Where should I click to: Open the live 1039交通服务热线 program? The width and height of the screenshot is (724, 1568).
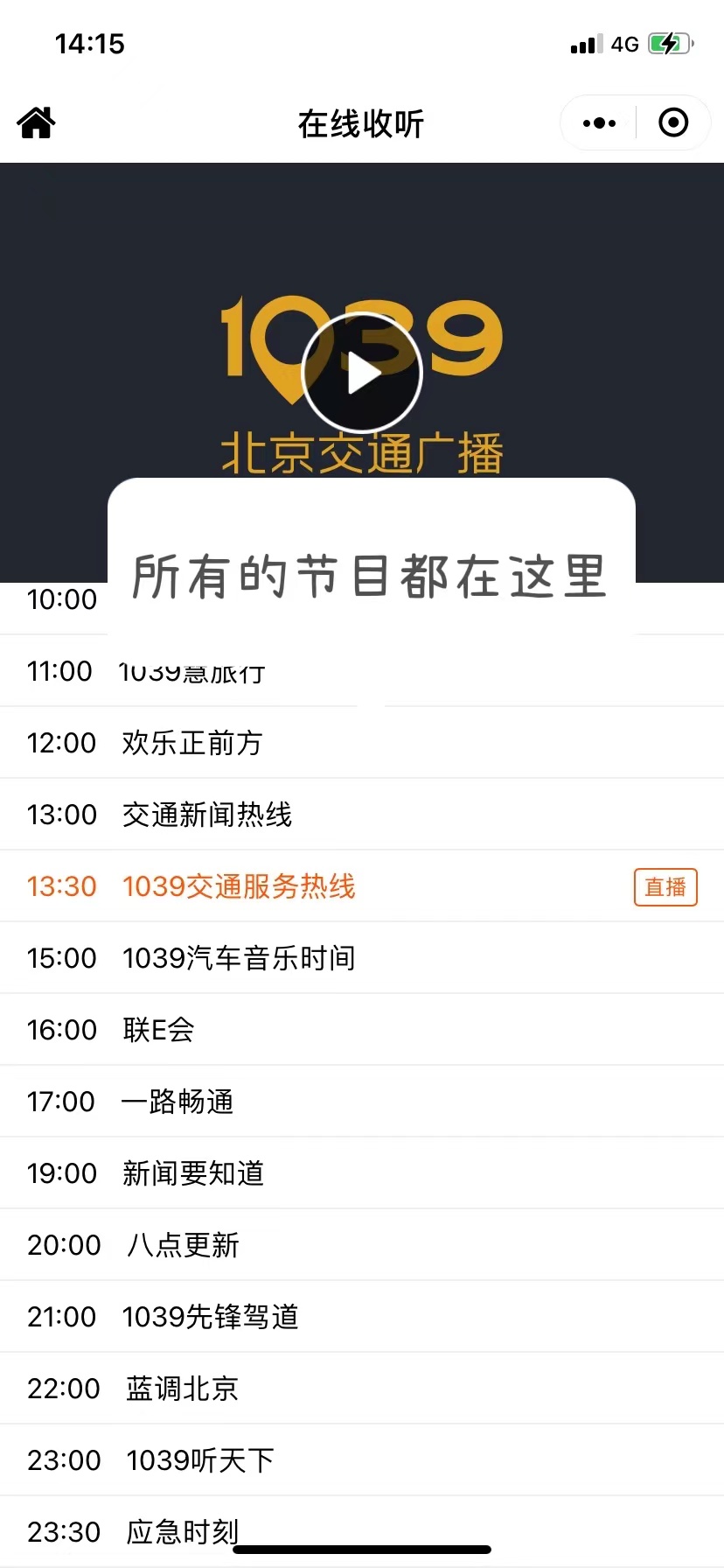click(x=239, y=886)
